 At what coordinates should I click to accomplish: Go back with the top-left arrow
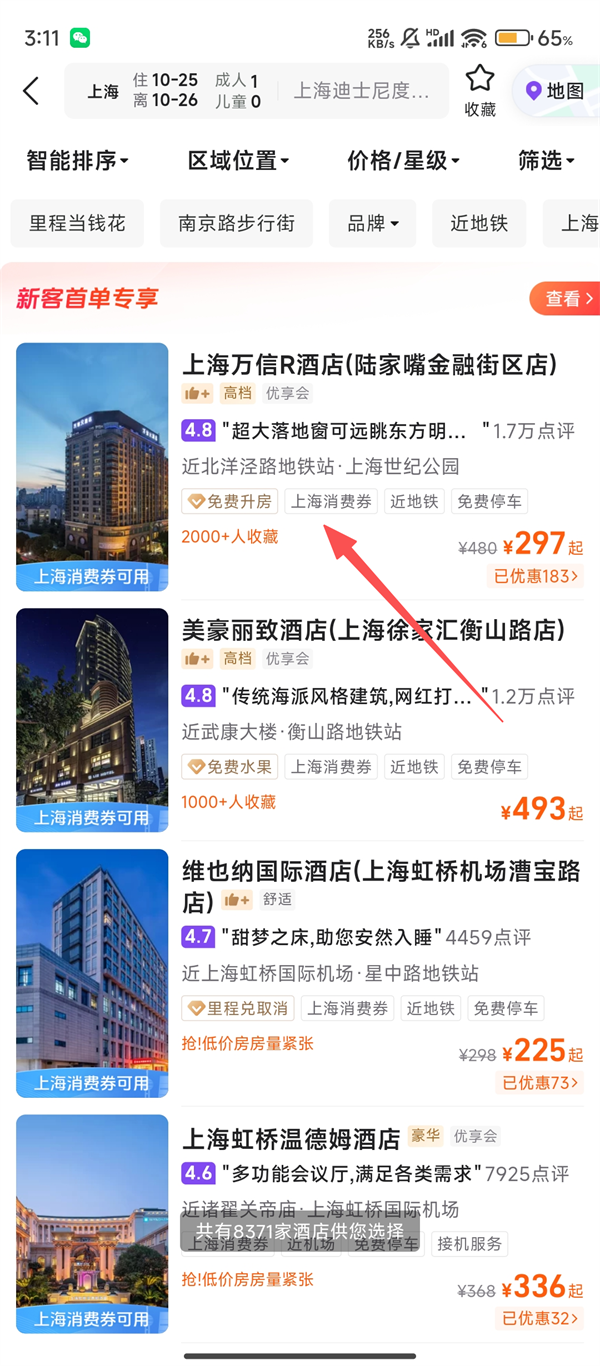pyautogui.click(x=31, y=91)
